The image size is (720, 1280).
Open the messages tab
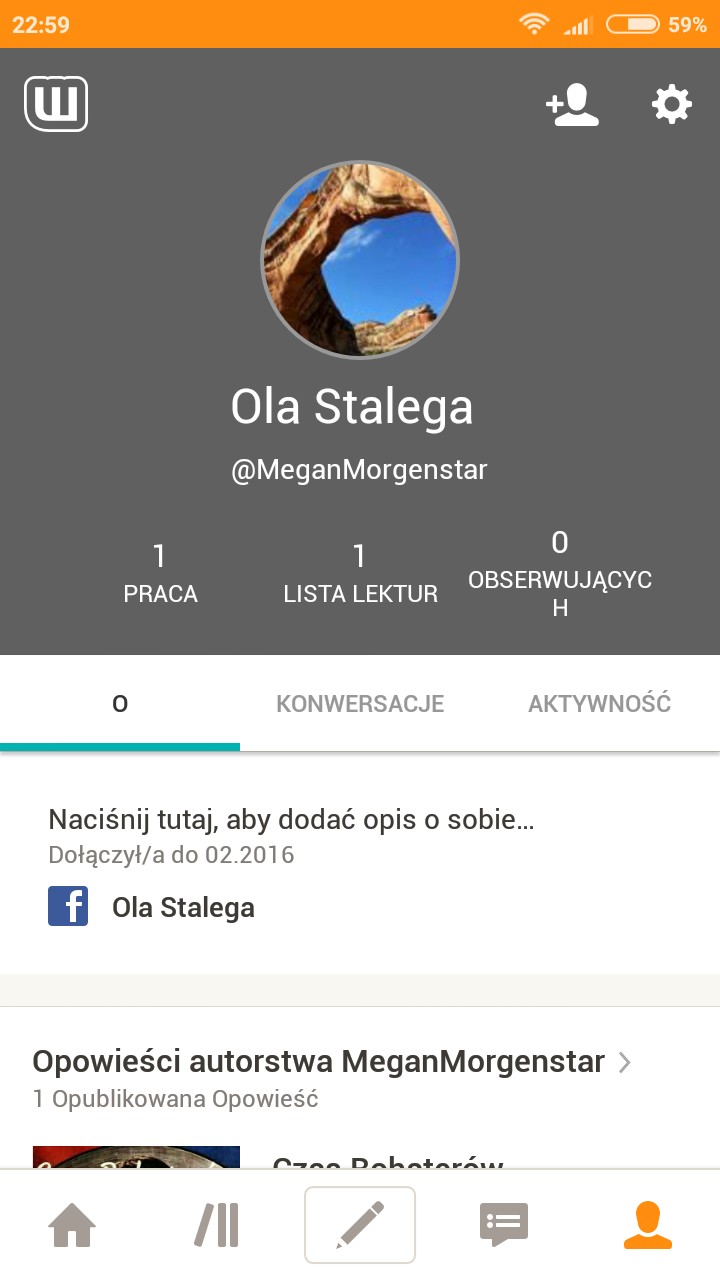pos(504,1224)
